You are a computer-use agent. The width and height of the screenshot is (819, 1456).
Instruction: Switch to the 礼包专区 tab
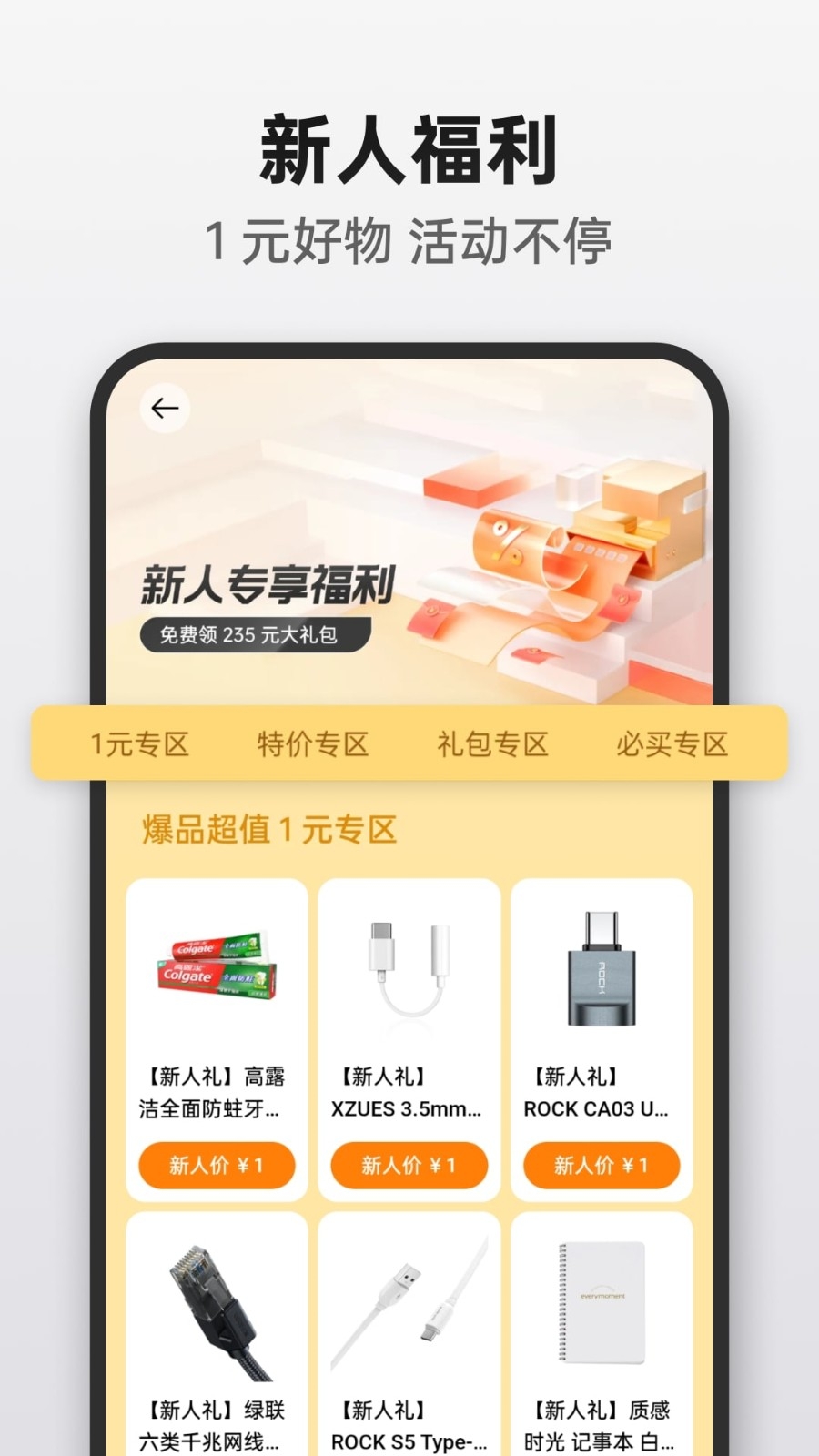[x=491, y=743]
